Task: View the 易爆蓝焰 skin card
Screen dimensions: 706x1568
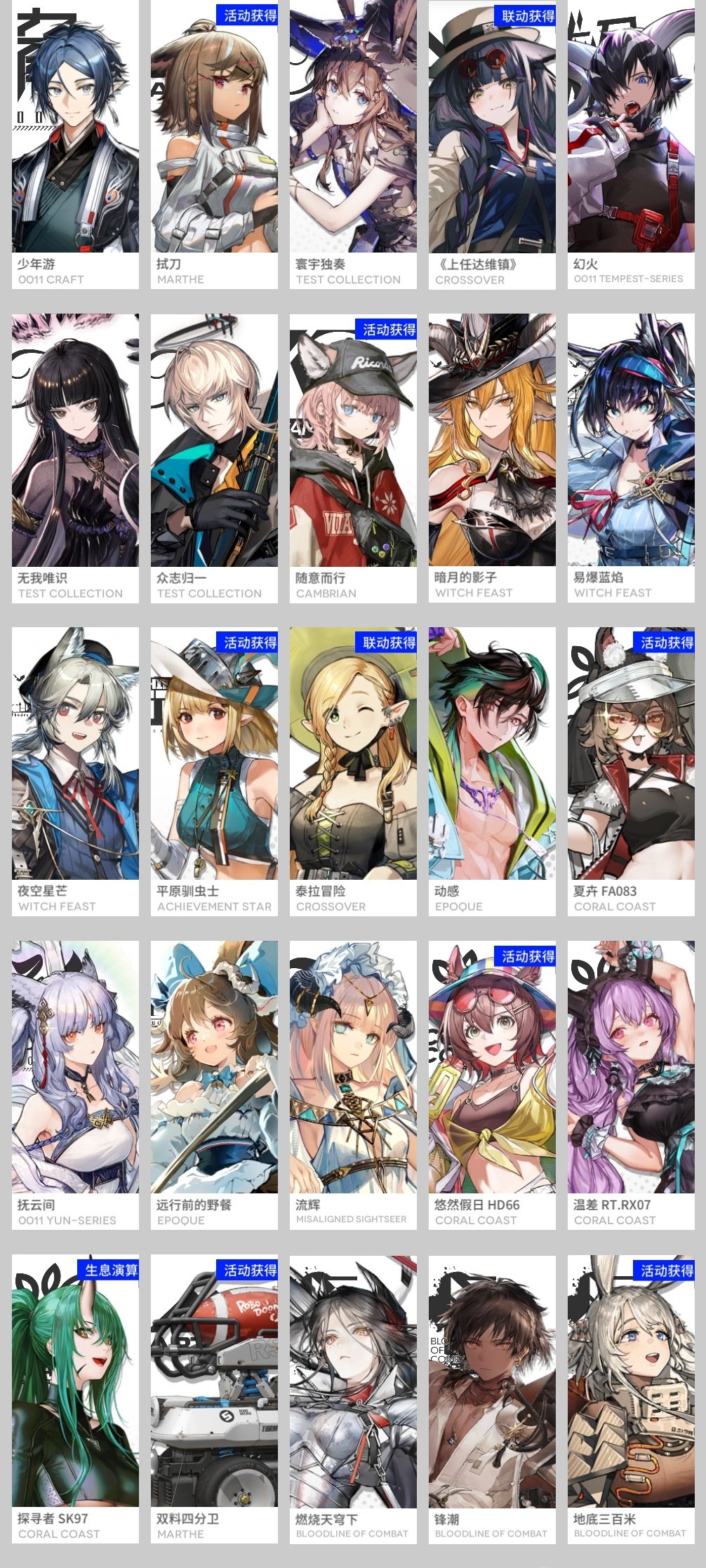Action: click(631, 457)
